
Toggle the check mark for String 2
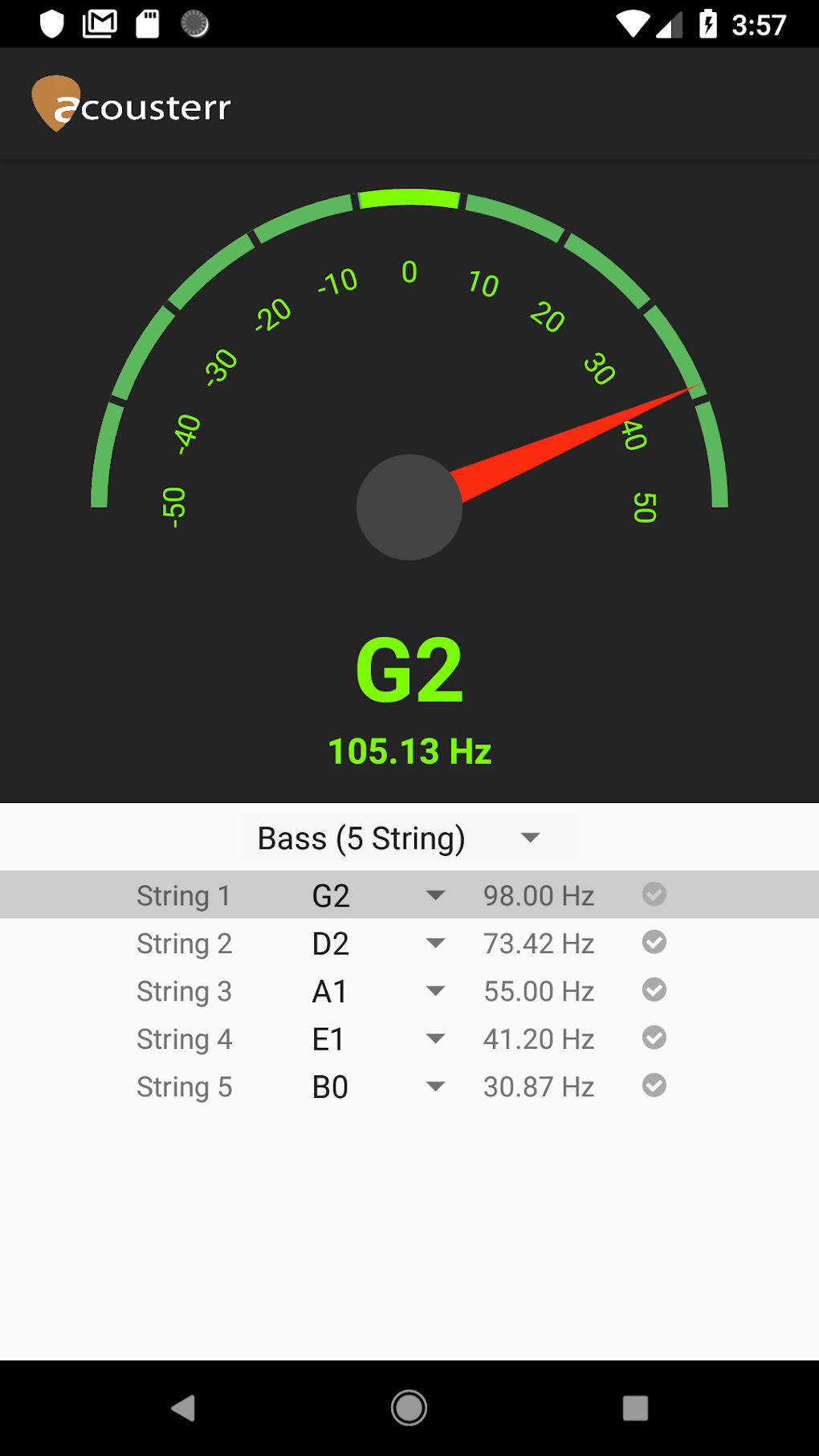tap(654, 942)
